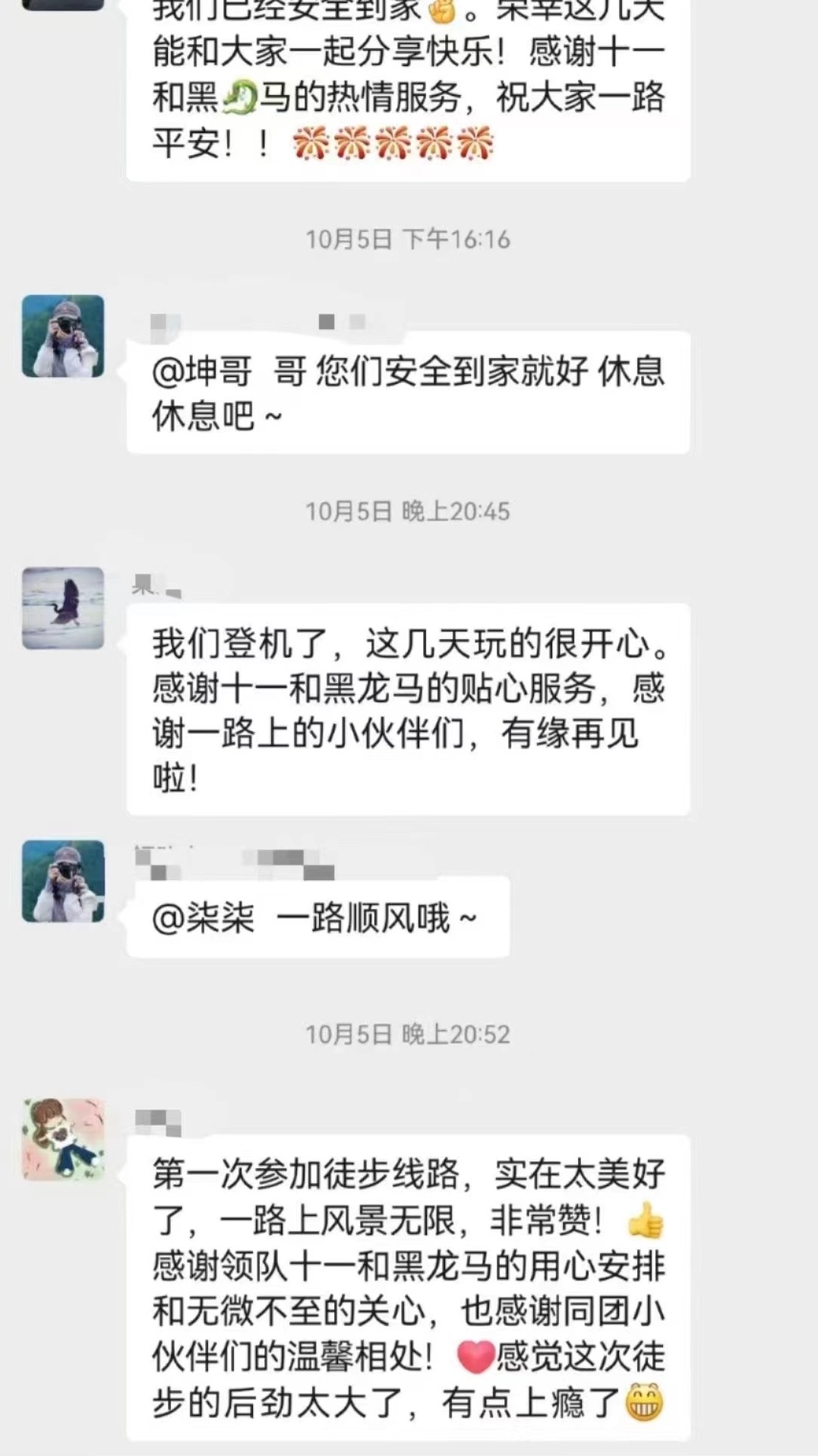818x1456 pixels.
Task: Tap avatar beside the 一路顺风哦 message
Action: (63, 882)
